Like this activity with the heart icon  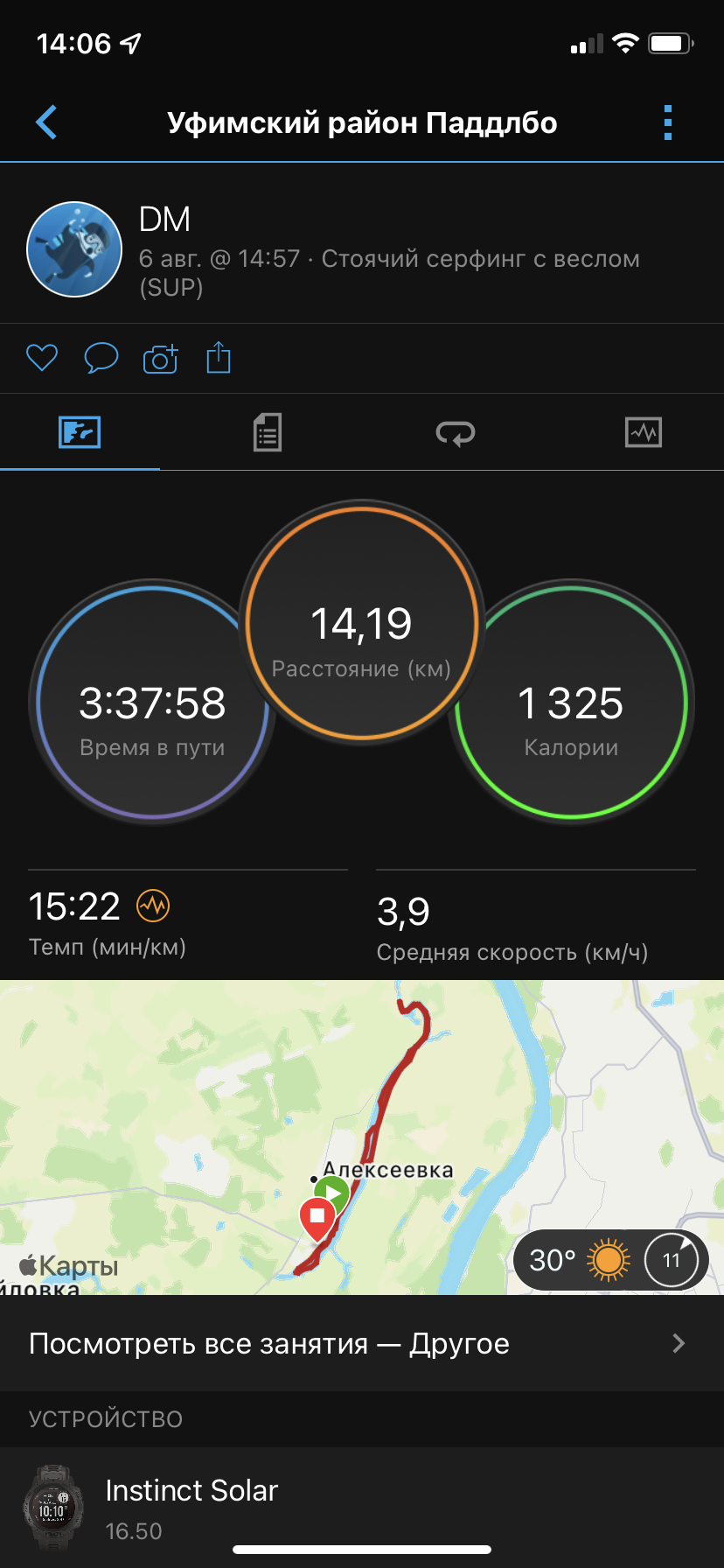point(42,358)
